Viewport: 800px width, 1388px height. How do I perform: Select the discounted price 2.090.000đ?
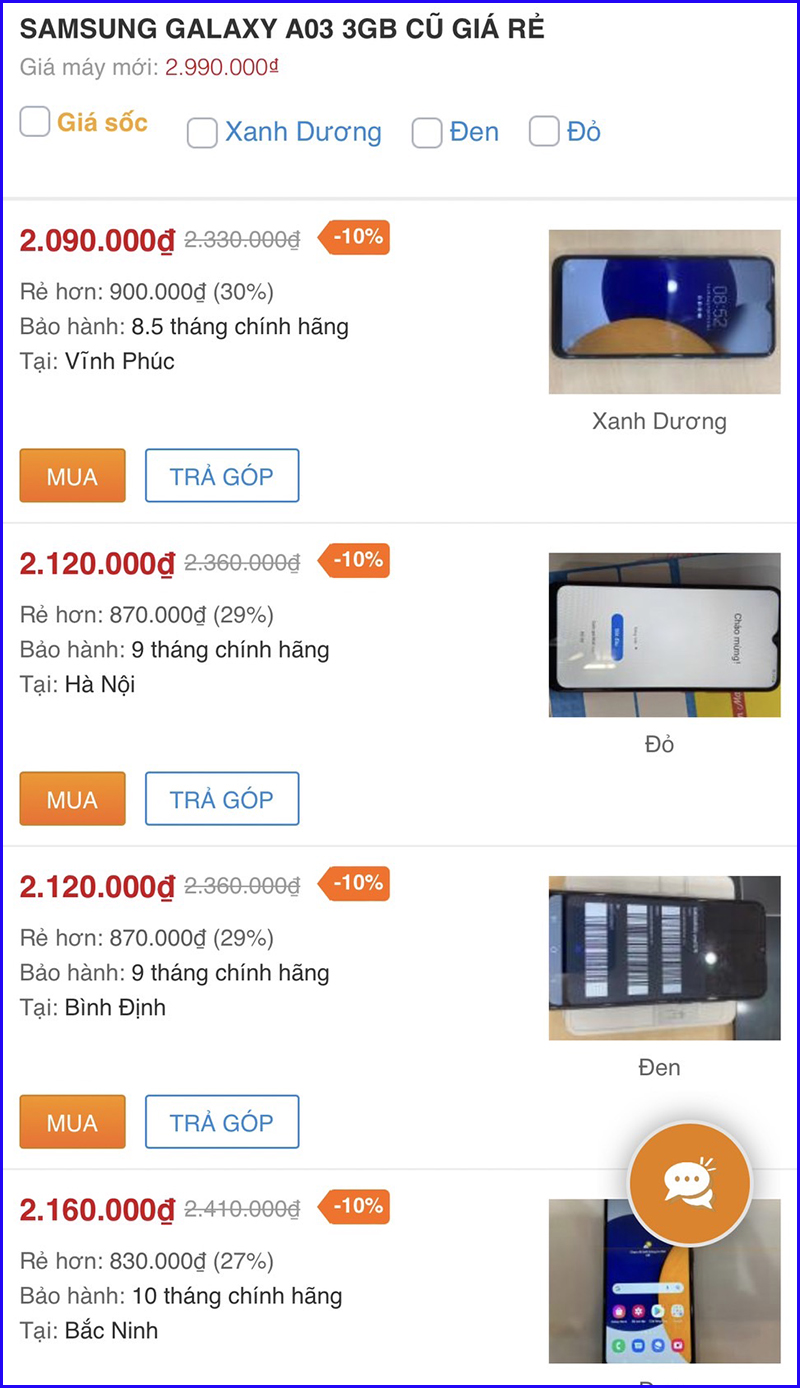[96, 241]
